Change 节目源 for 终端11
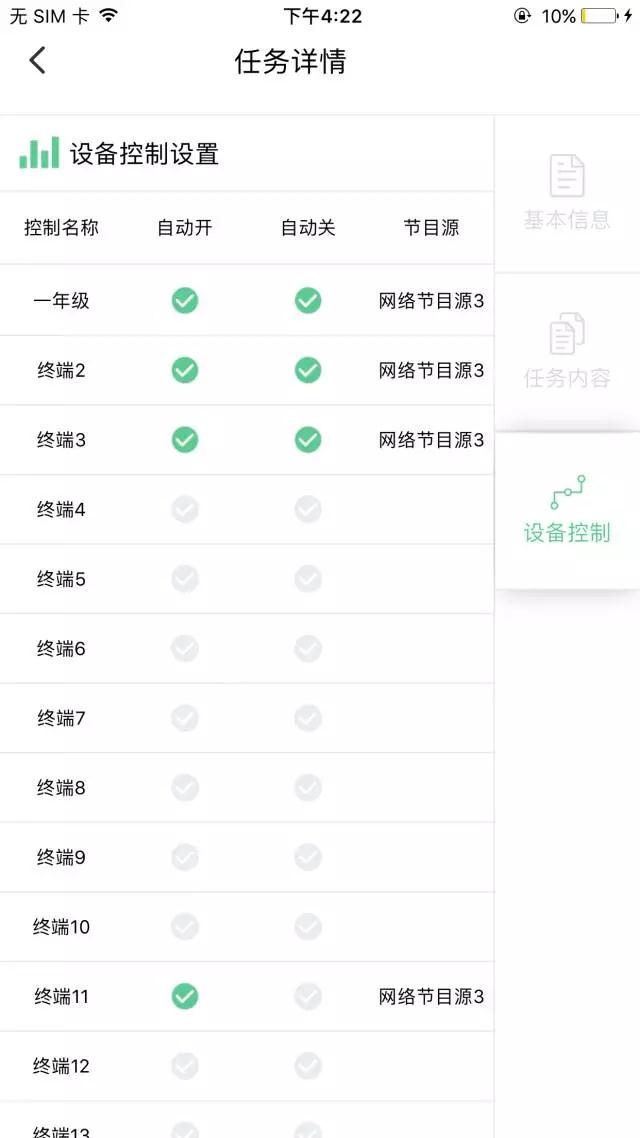 tap(431, 996)
